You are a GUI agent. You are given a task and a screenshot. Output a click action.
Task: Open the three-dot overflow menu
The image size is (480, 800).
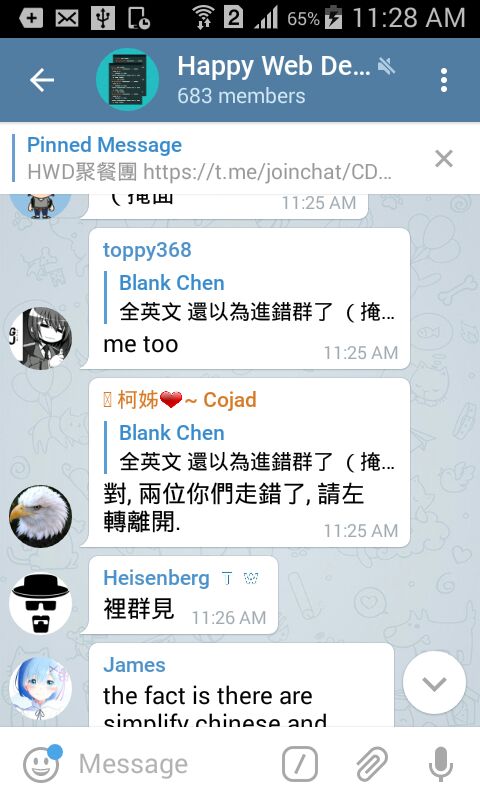[x=444, y=80]
